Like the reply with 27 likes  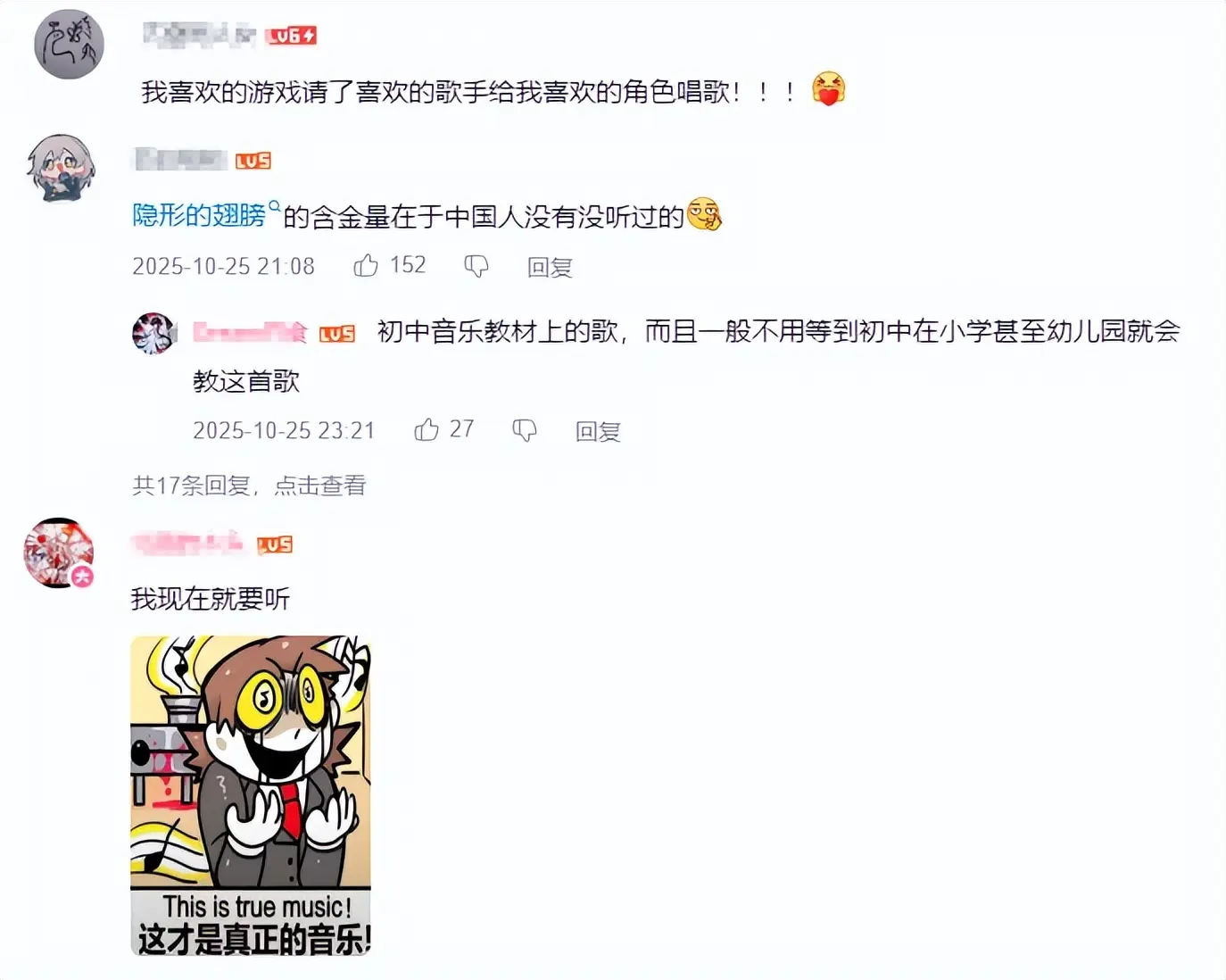coord(427,430)
